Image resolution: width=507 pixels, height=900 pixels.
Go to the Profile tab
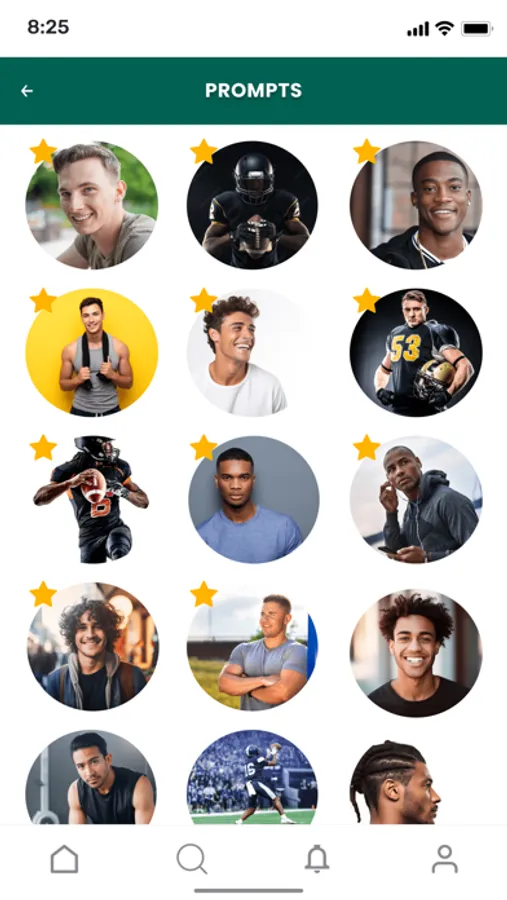pyautogui.click(x=444, y=859)
